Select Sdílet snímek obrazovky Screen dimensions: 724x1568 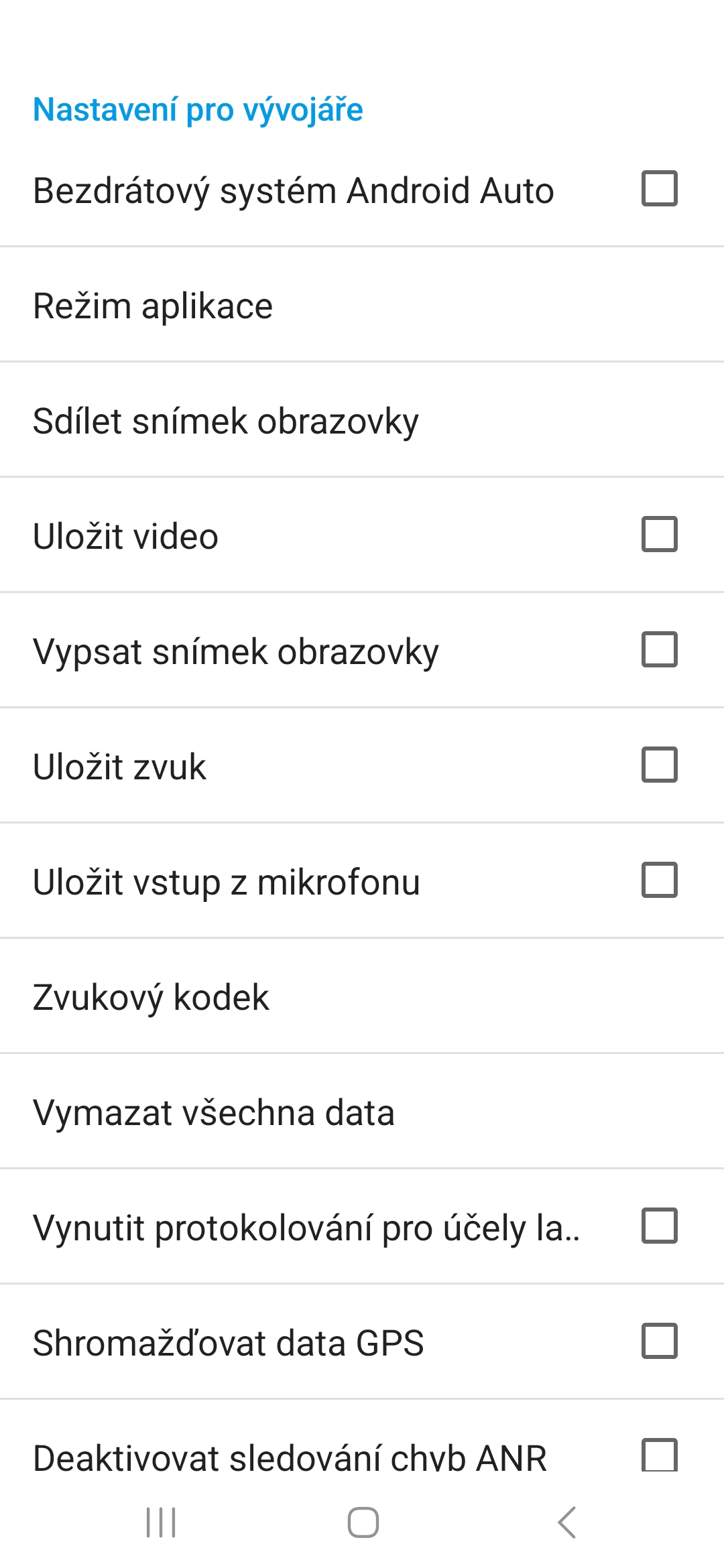point(362,421)
